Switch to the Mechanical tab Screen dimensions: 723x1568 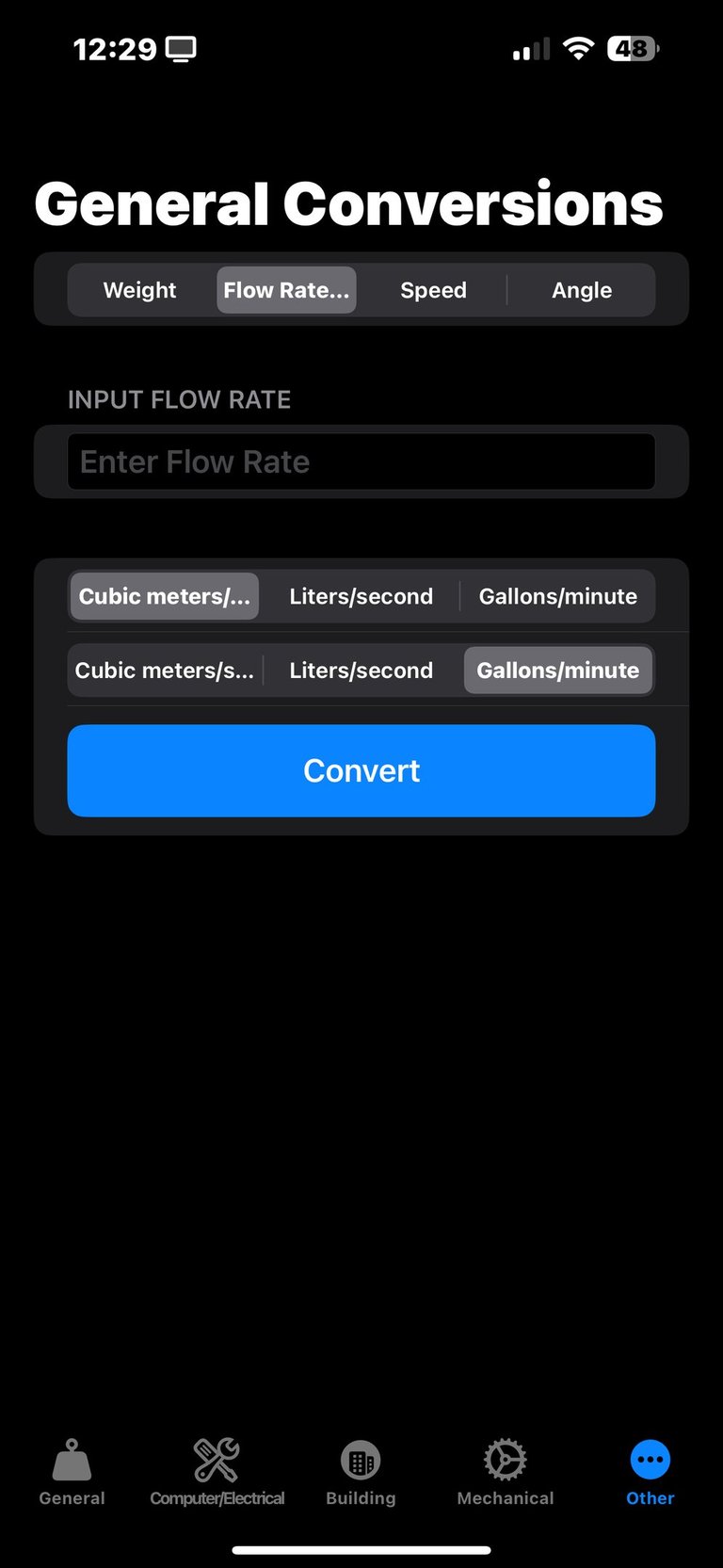[506, 1473]
